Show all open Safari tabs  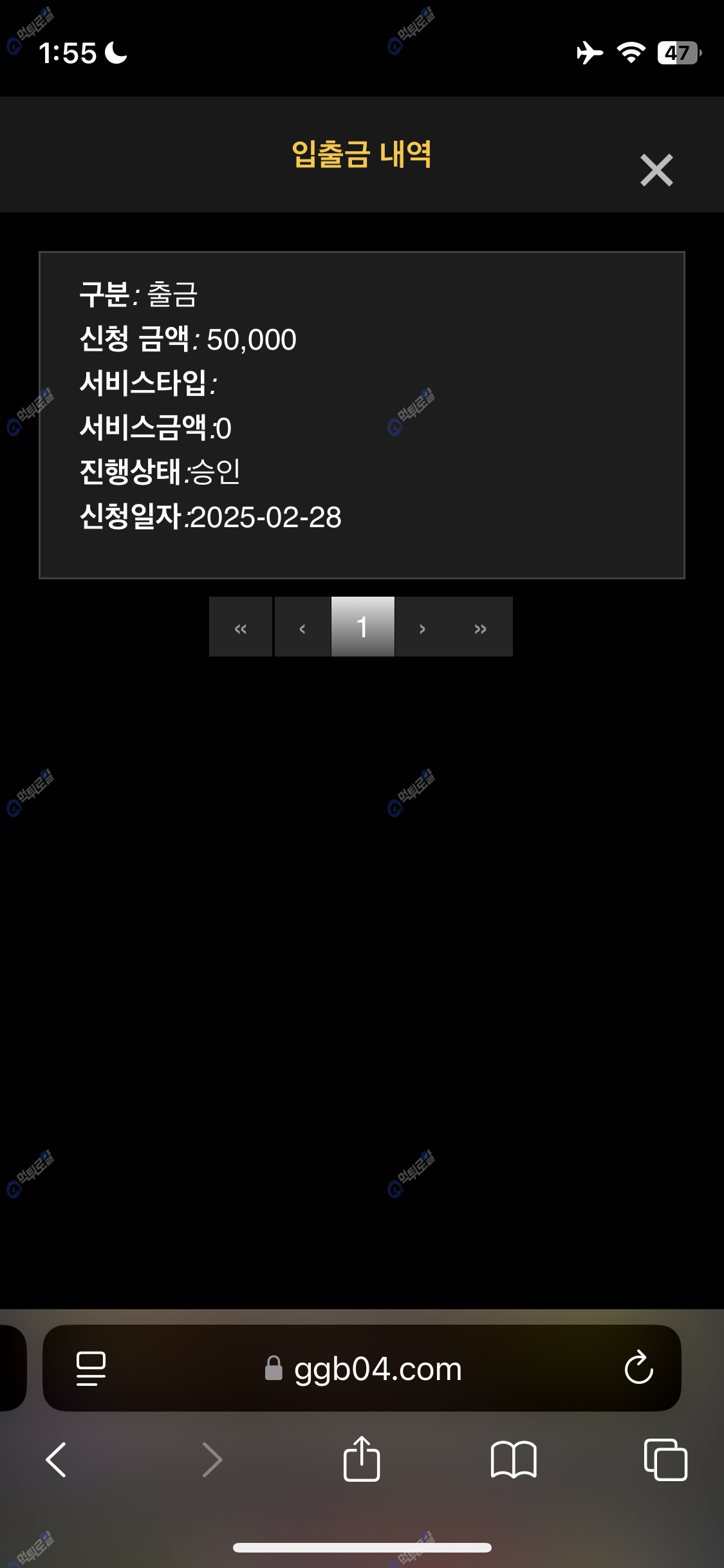pyautogui.click(x=665, y=1460)
